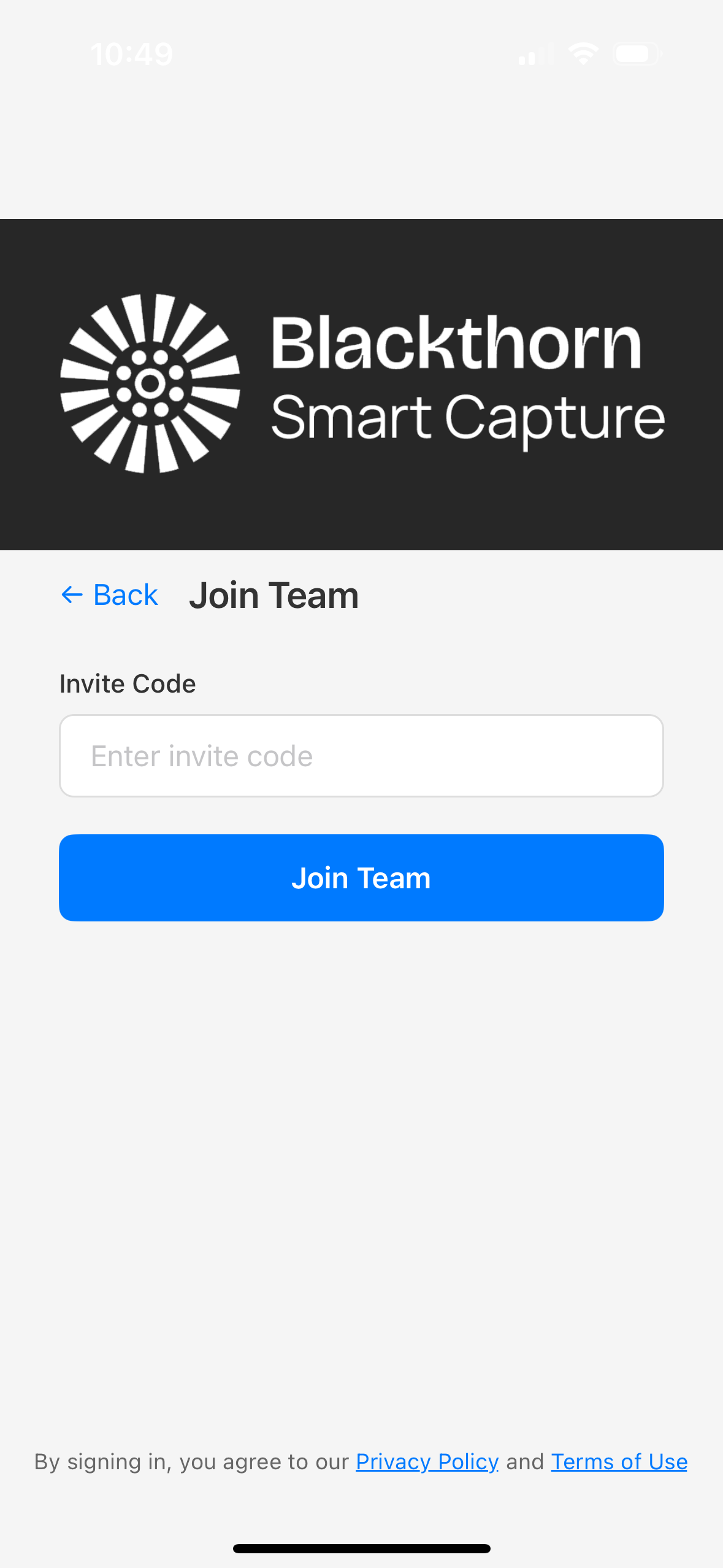The image size is (723, 1568).
Task: Open the Privacy Policy link
Action: pos(426,1461)
